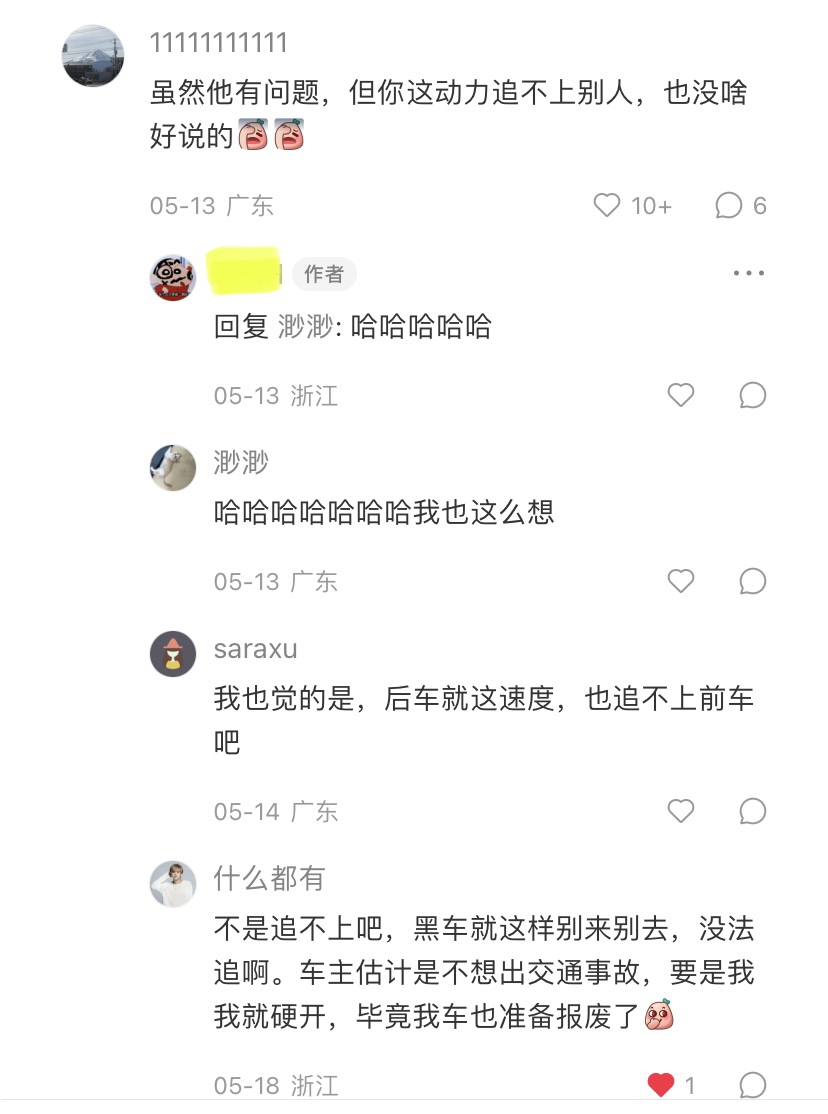The height and width of the screenshot is (1114, 828).
Task: Open replies to 11111111111's comment
Action: [729, 206]
